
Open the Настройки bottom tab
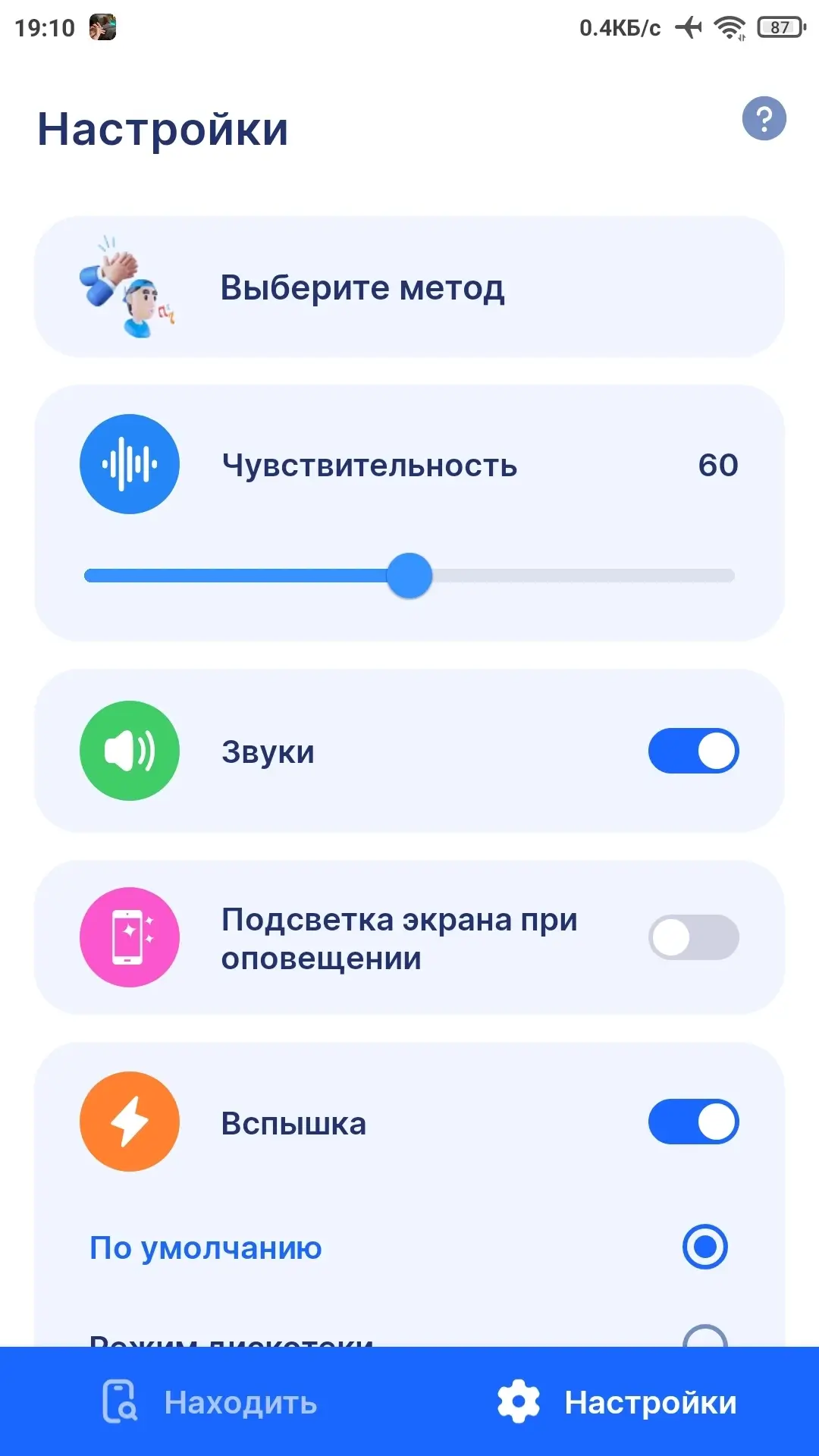point(617,1401)
